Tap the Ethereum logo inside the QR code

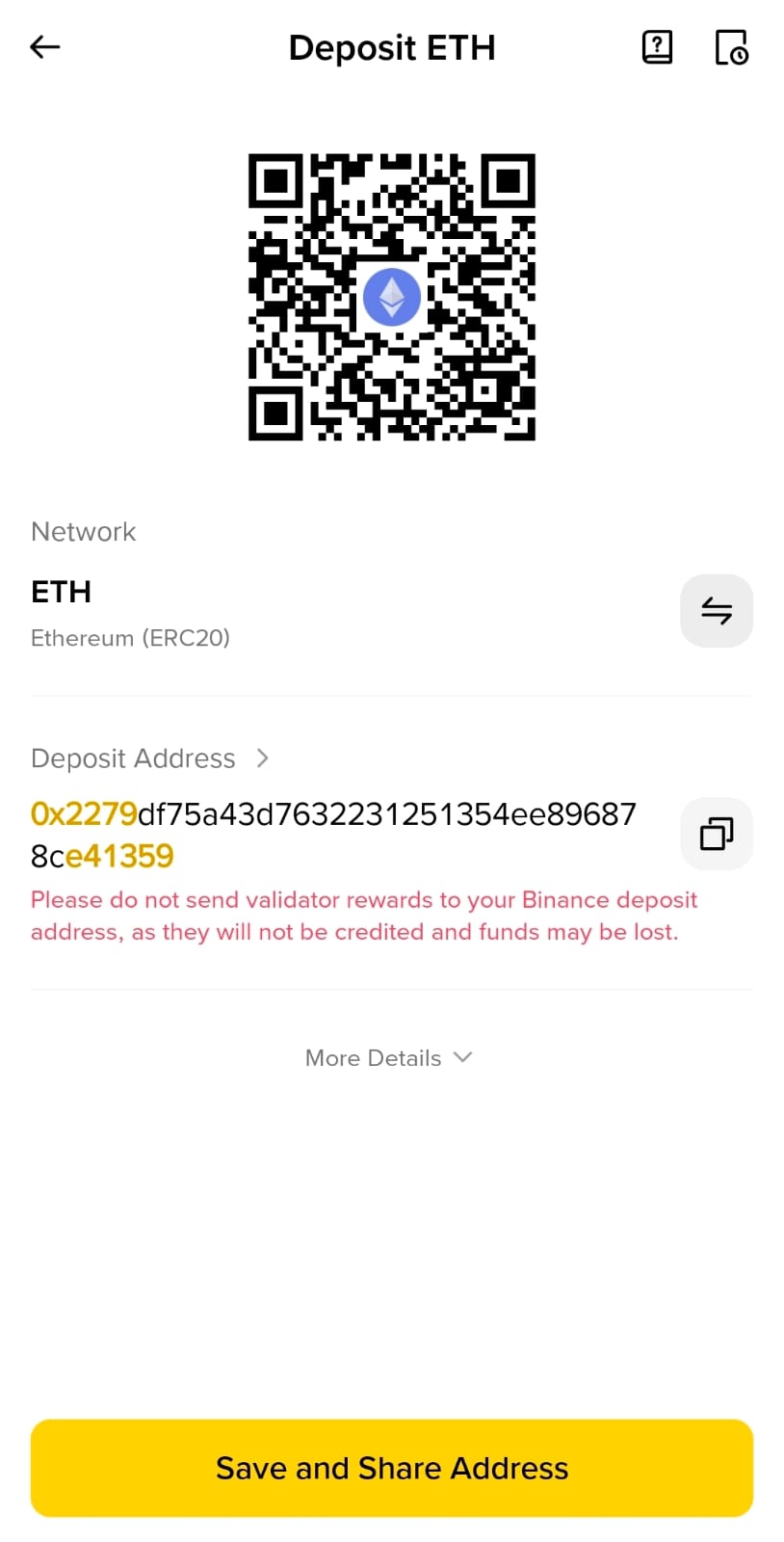[x=391, y=296]
